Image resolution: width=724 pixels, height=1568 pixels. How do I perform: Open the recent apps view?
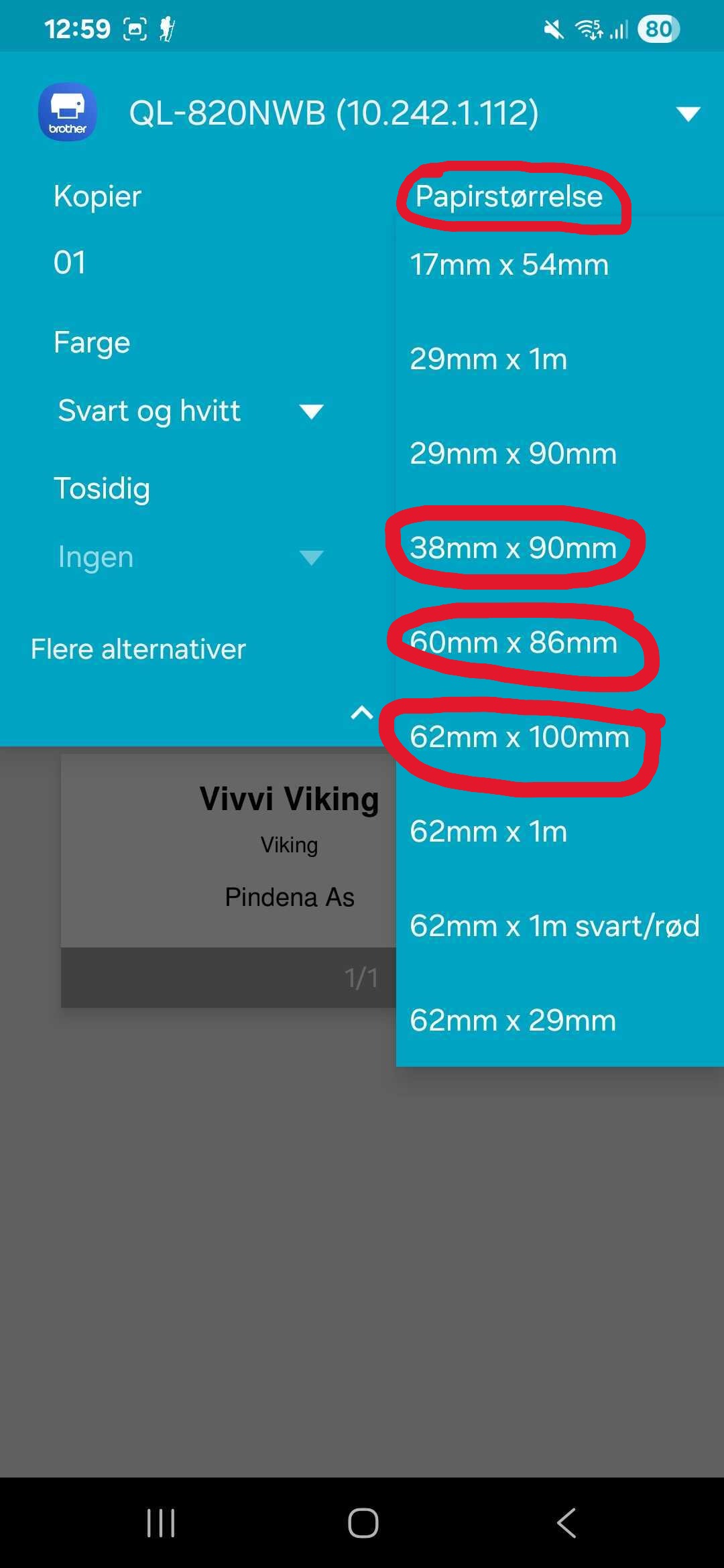161,1522
